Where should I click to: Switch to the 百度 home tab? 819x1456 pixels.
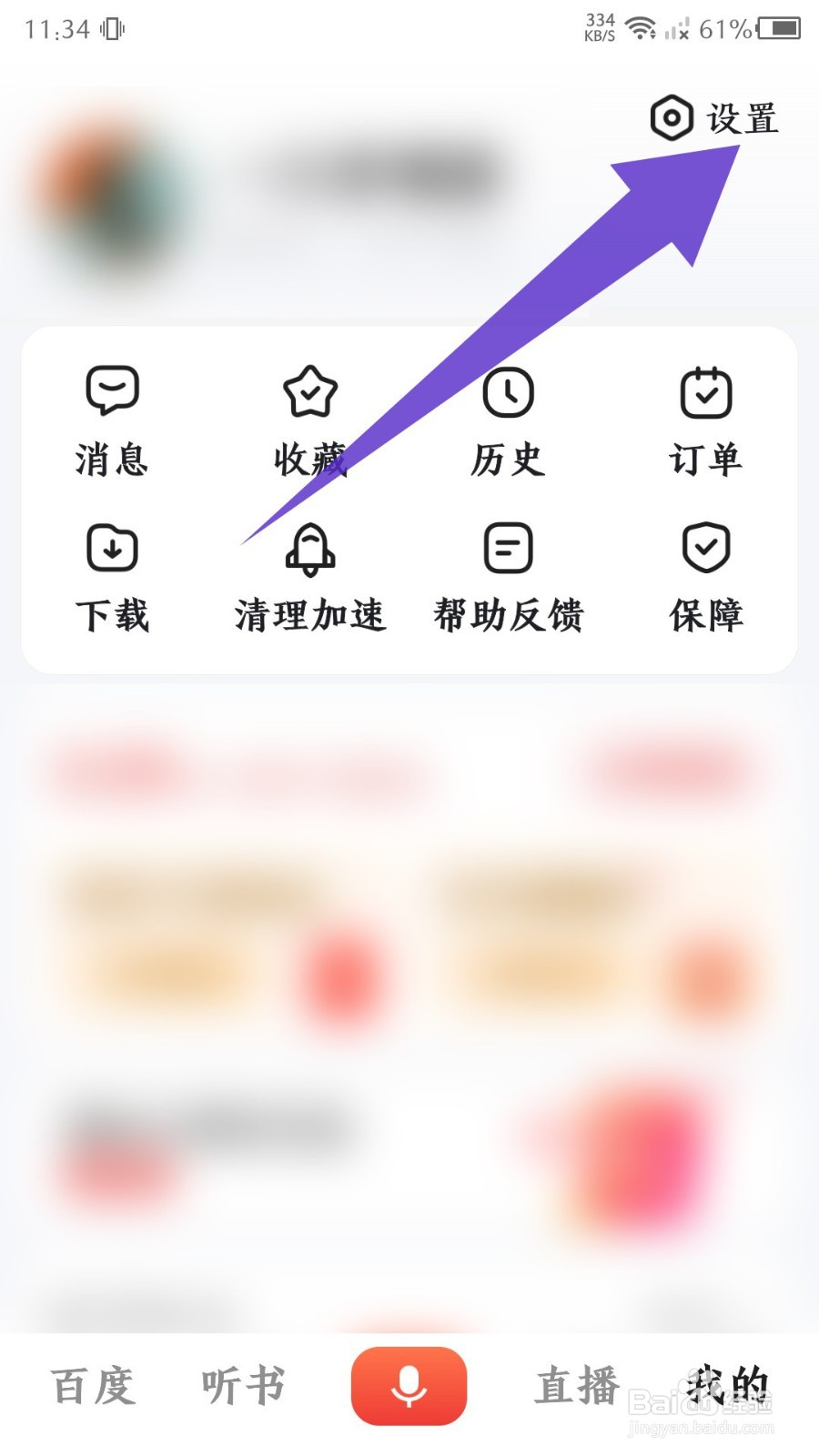click(x=94, y=1385)
